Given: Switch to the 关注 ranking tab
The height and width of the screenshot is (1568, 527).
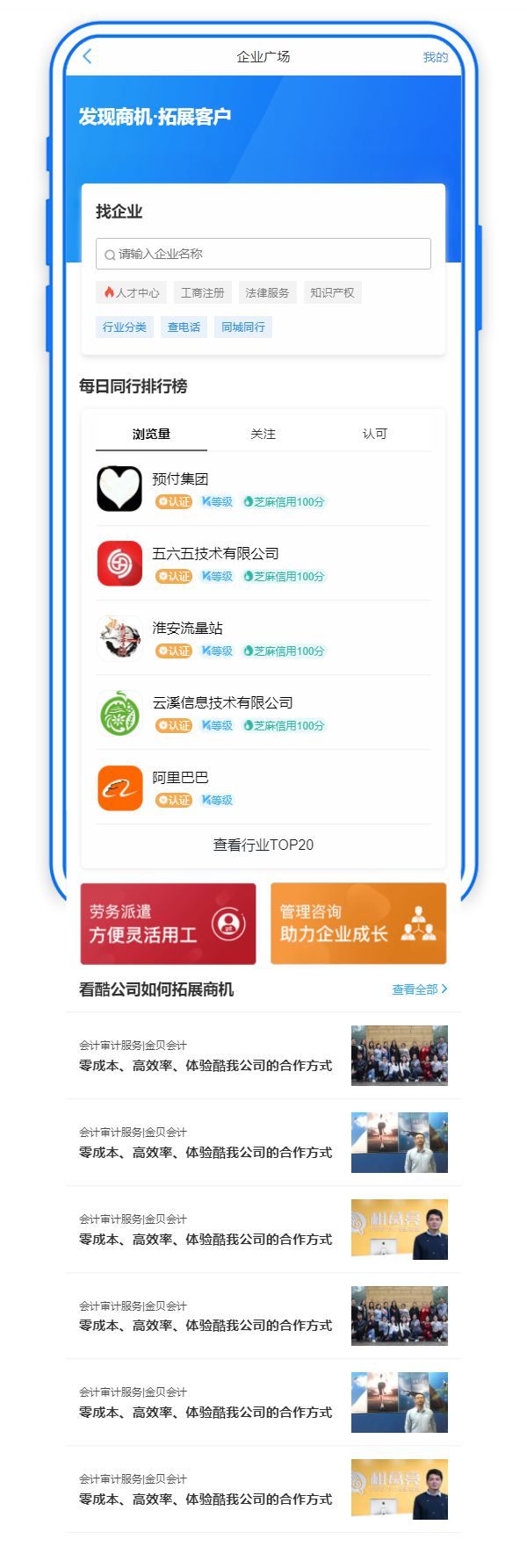Looking at the screenshot, I should click(263, 434).
